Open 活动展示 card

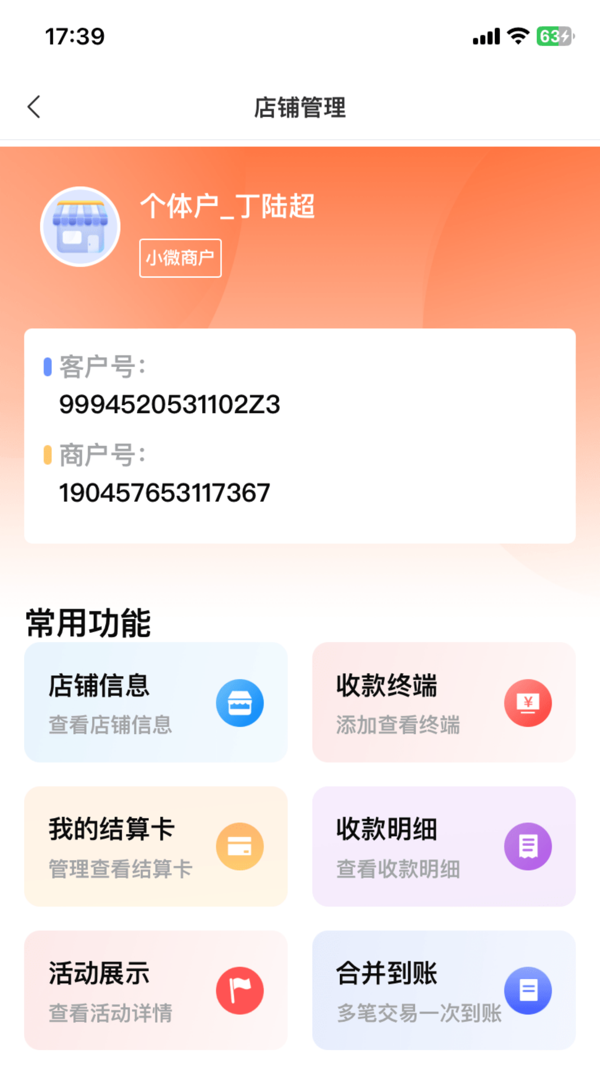[156, 990]
